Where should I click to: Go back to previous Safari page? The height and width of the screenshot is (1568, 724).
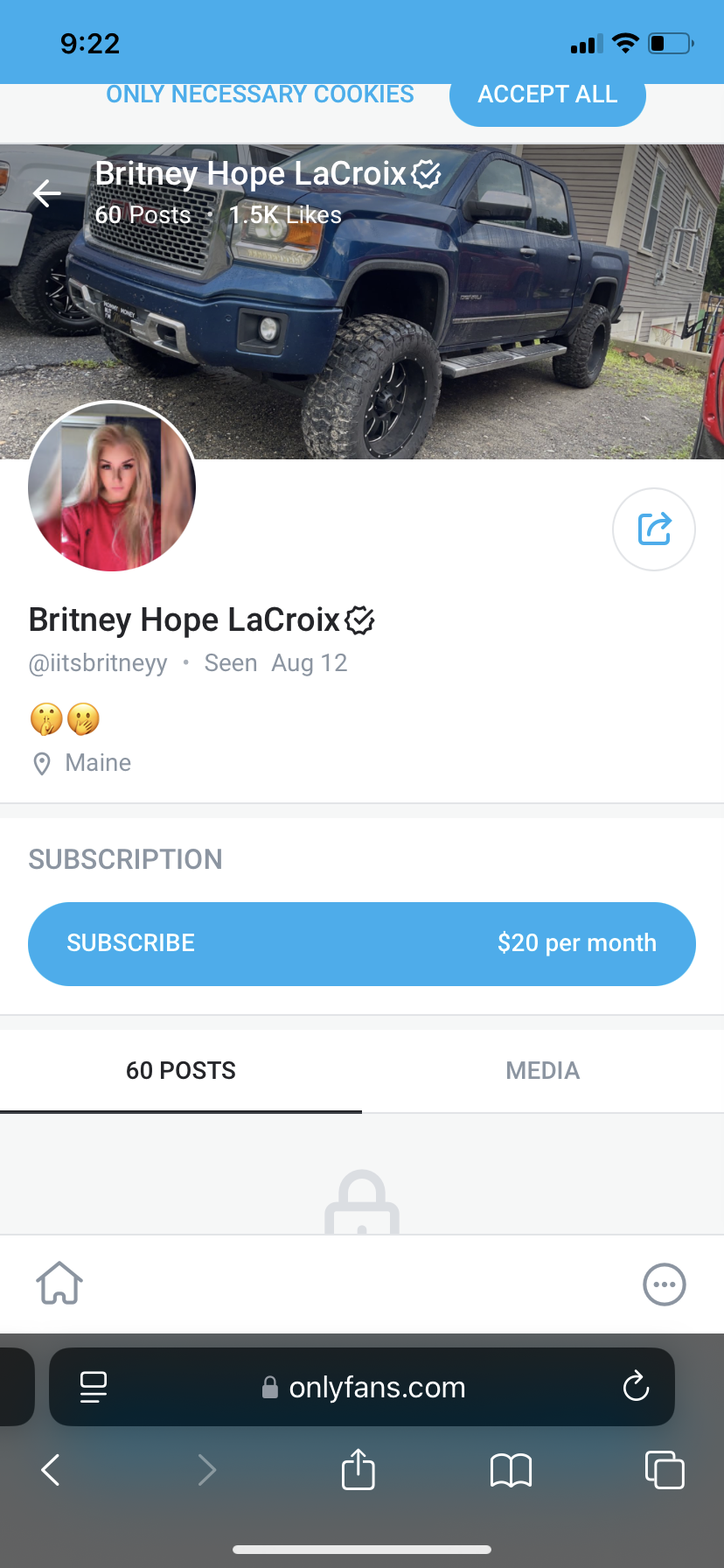tap(52, 1470)
